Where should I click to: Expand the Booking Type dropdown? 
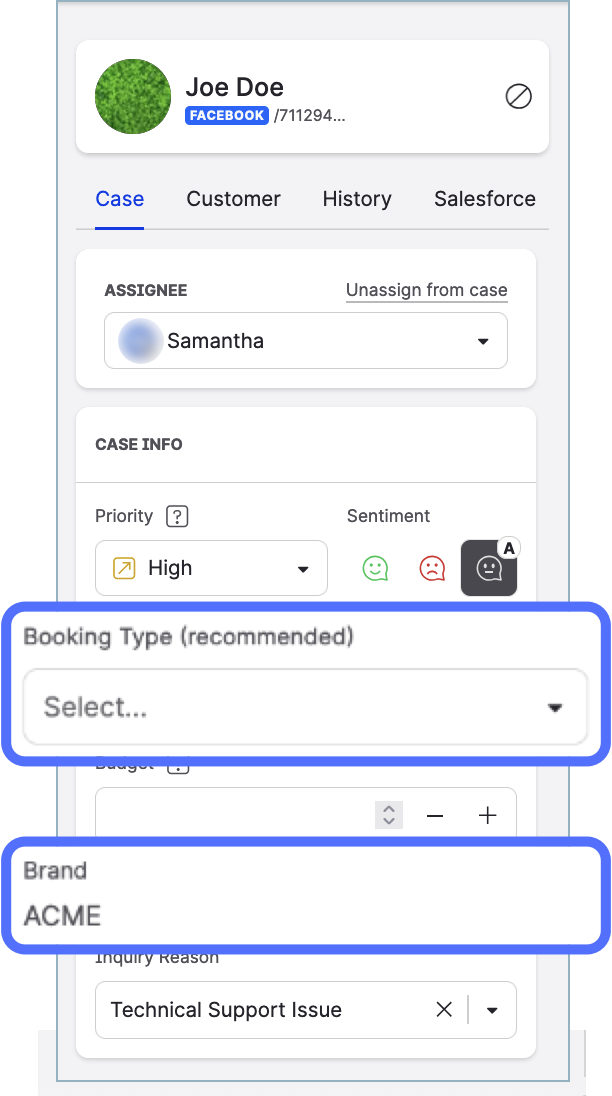(305, 707)
